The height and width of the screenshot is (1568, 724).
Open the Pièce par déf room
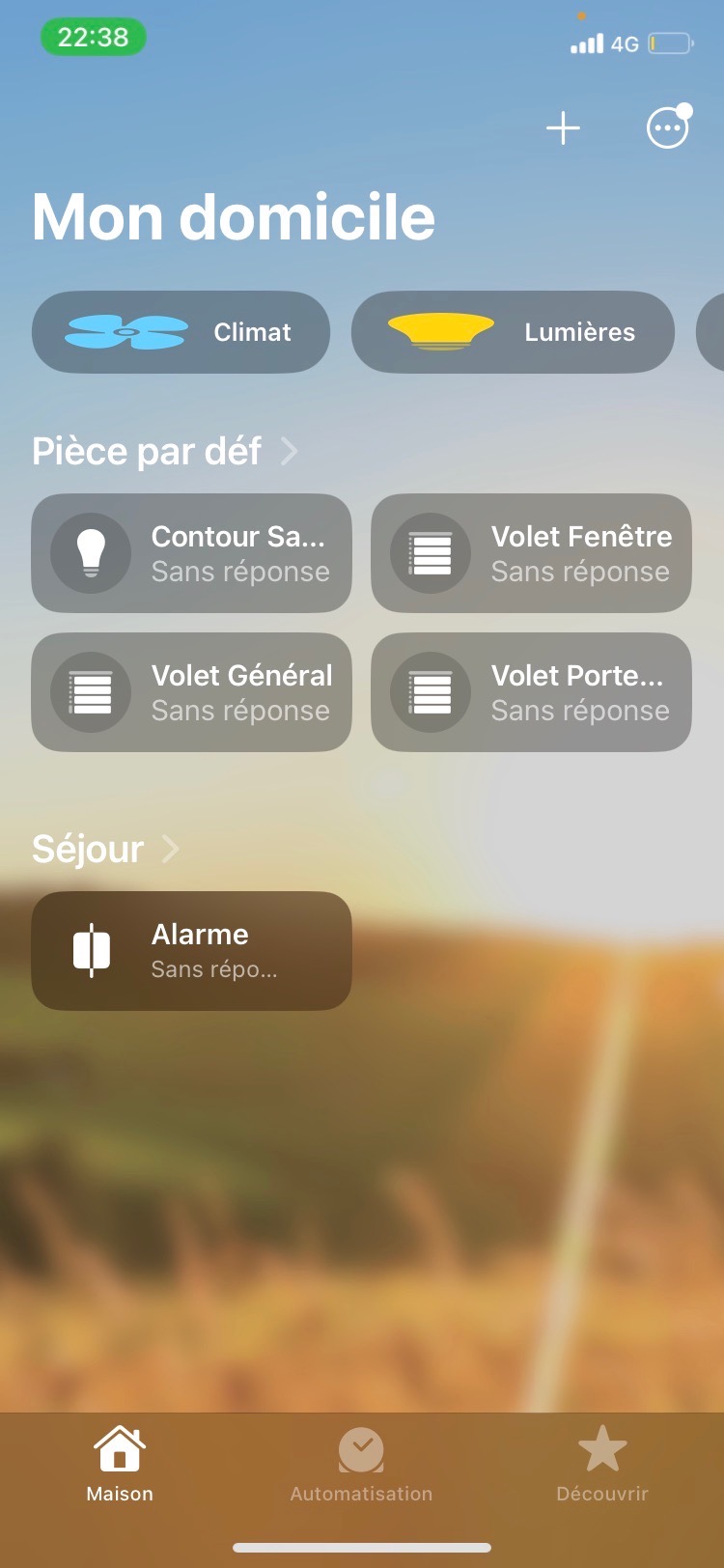[x=164, y=451]
